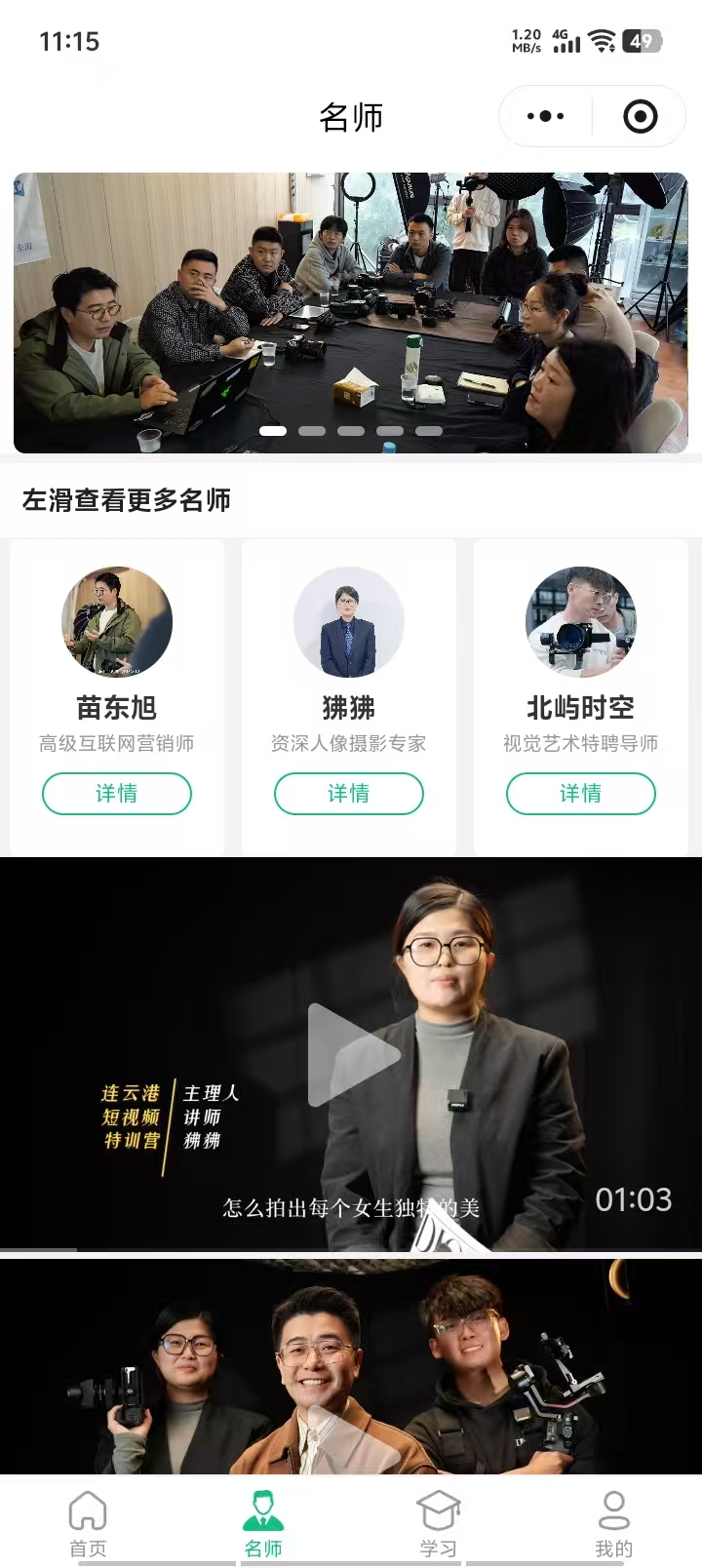View details for 苗东旭
This screenshot has height=1568, width=702.
click(x=117, y=793)
